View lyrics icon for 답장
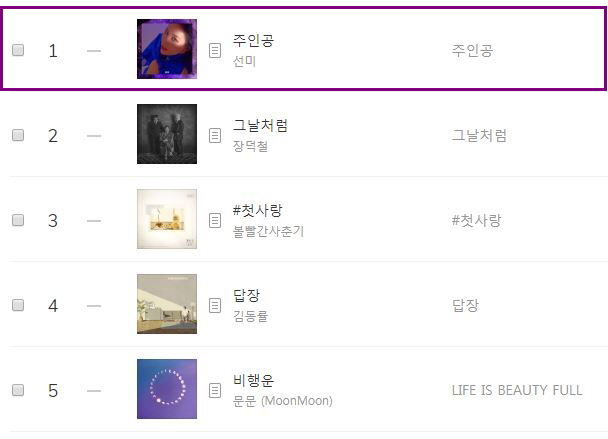 214,305
